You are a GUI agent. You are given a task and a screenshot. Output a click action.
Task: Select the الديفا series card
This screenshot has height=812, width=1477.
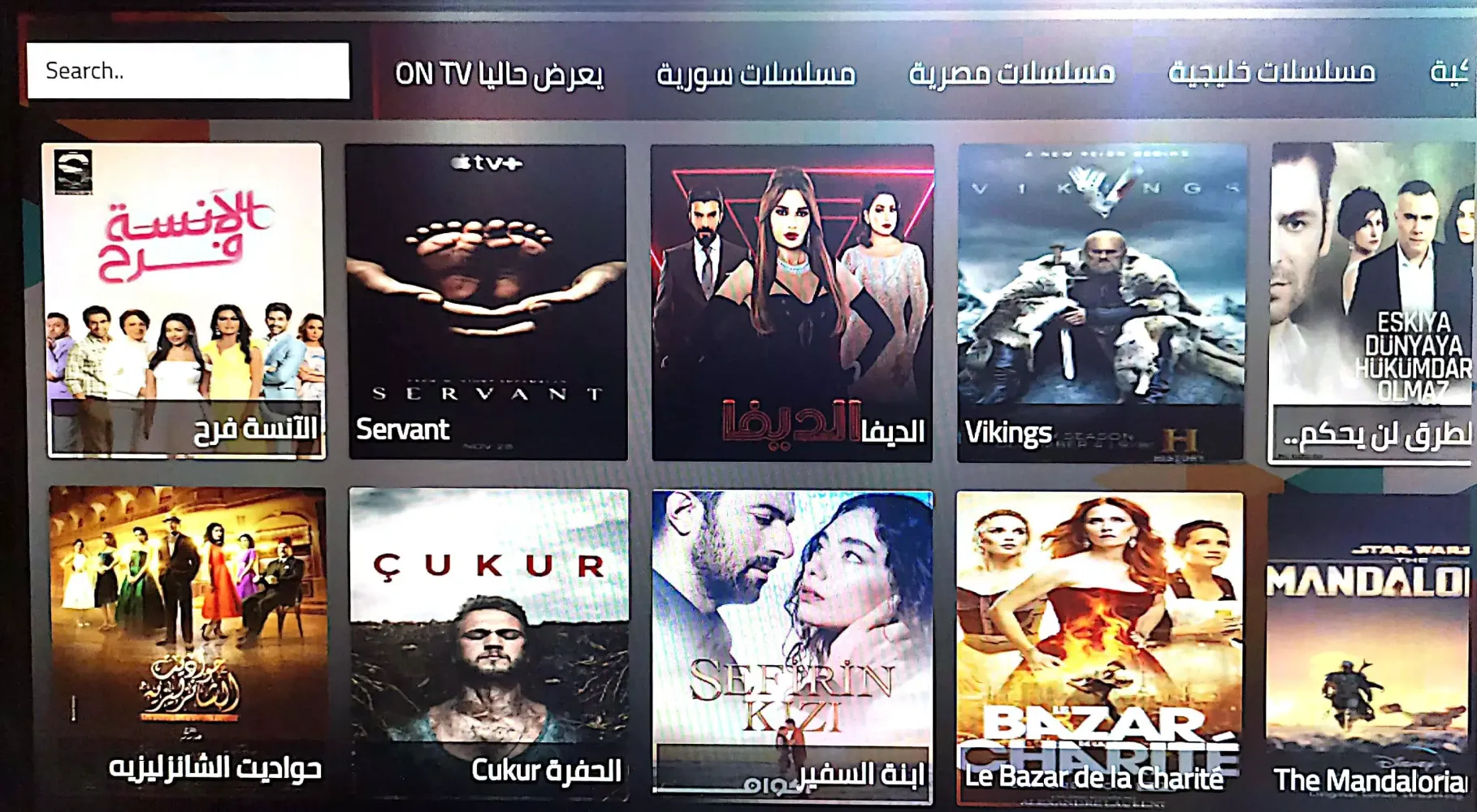[792, 302]
